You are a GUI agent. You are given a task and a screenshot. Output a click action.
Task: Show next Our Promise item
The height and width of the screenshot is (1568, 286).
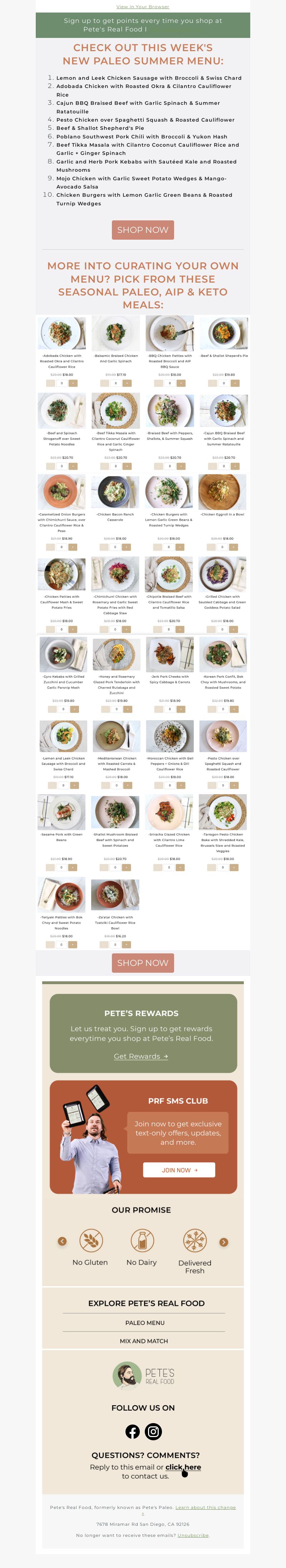(x=223, y=1242)
